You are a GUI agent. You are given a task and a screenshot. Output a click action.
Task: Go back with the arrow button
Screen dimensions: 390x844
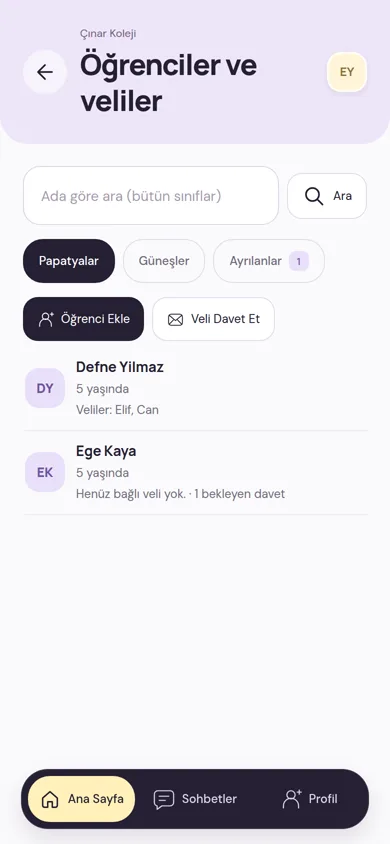(x=45, y=72)
